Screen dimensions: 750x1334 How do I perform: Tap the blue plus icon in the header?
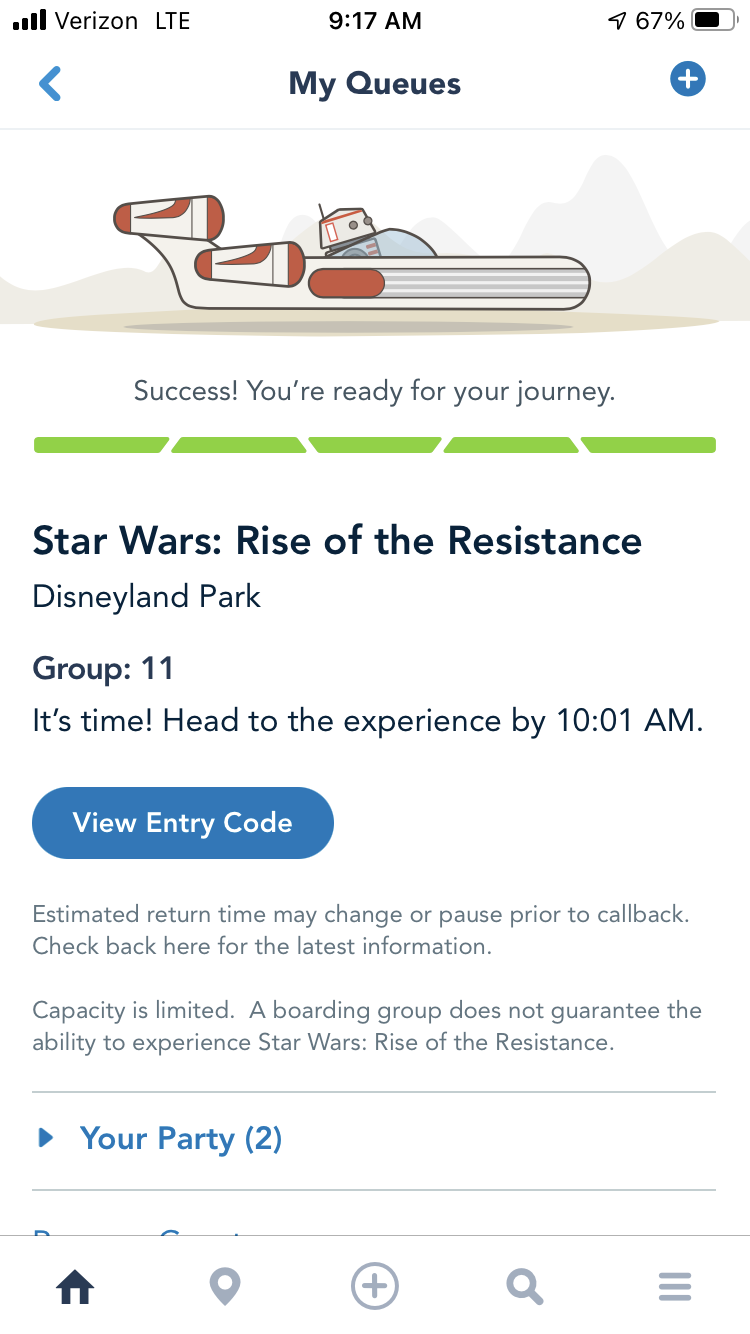tap(688, 80)
